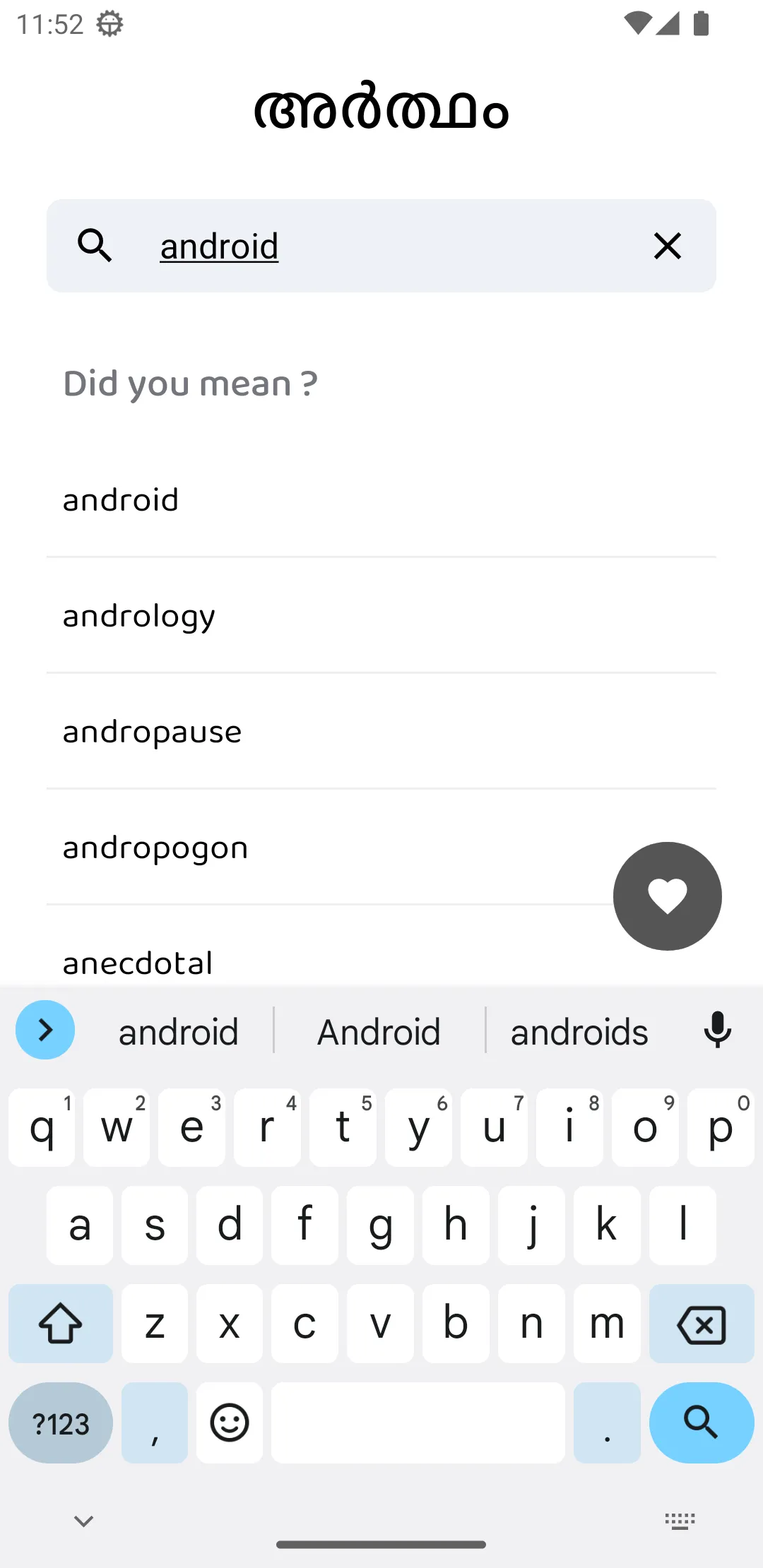Open favorites with the heart button

[667, 896]
